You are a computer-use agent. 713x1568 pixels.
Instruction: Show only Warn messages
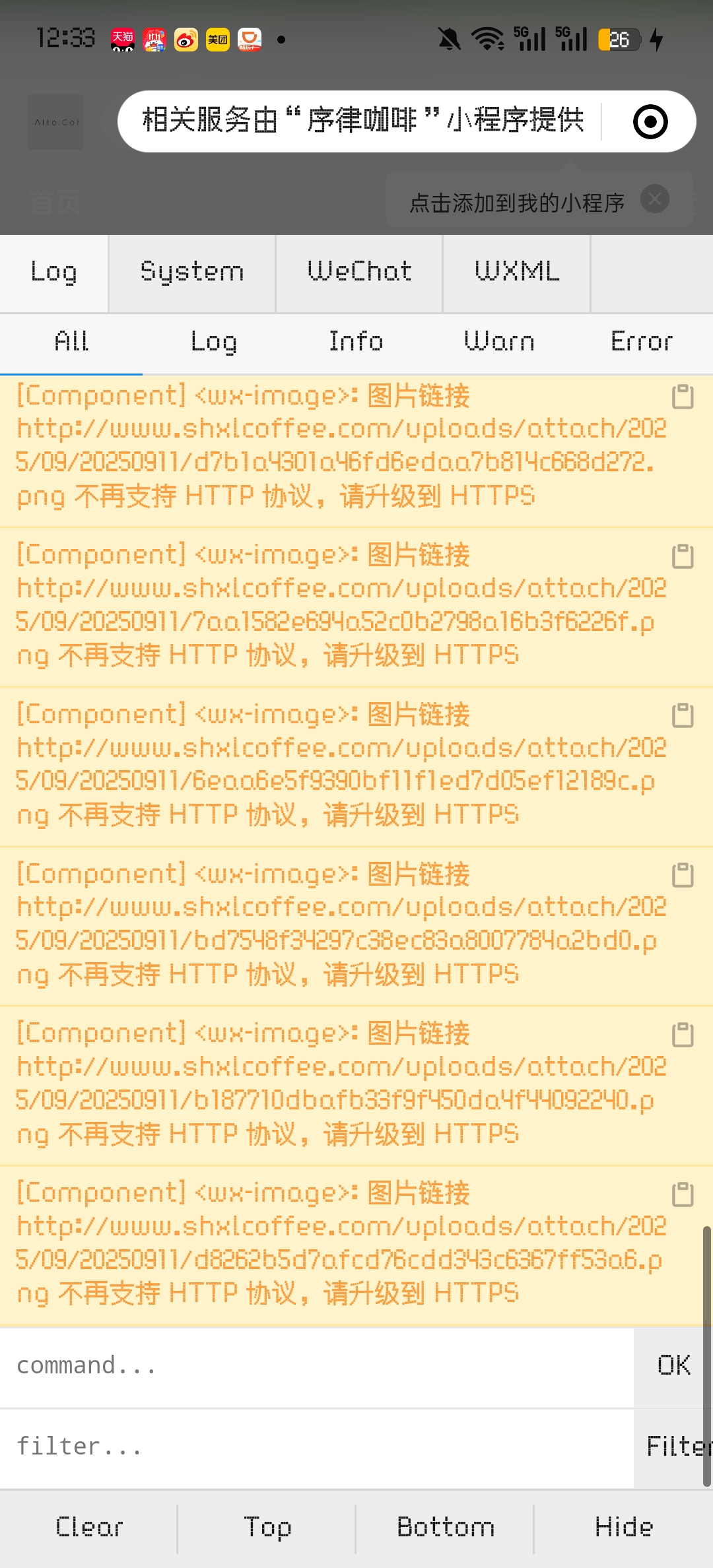point(499,342)
